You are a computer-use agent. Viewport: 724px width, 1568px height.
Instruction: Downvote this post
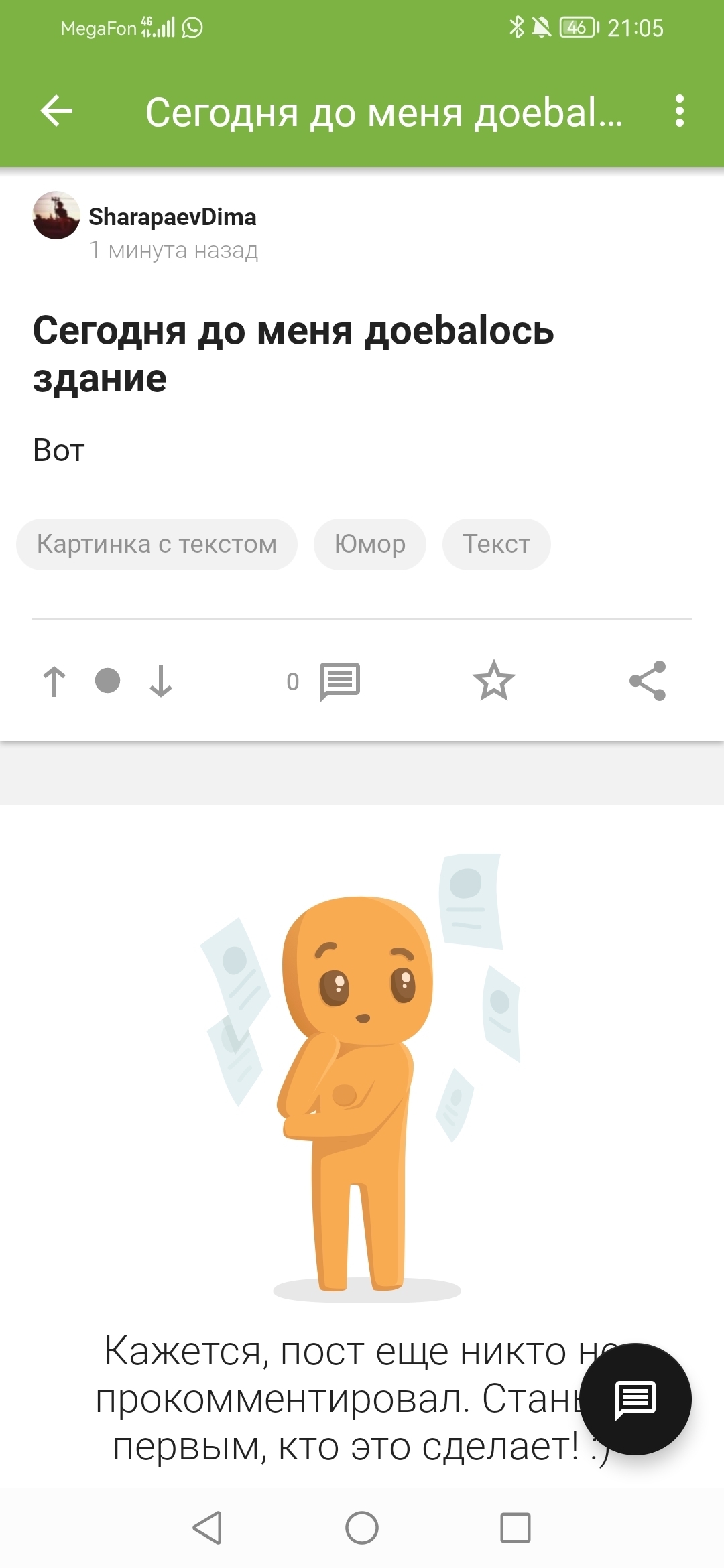click(161, 681)
